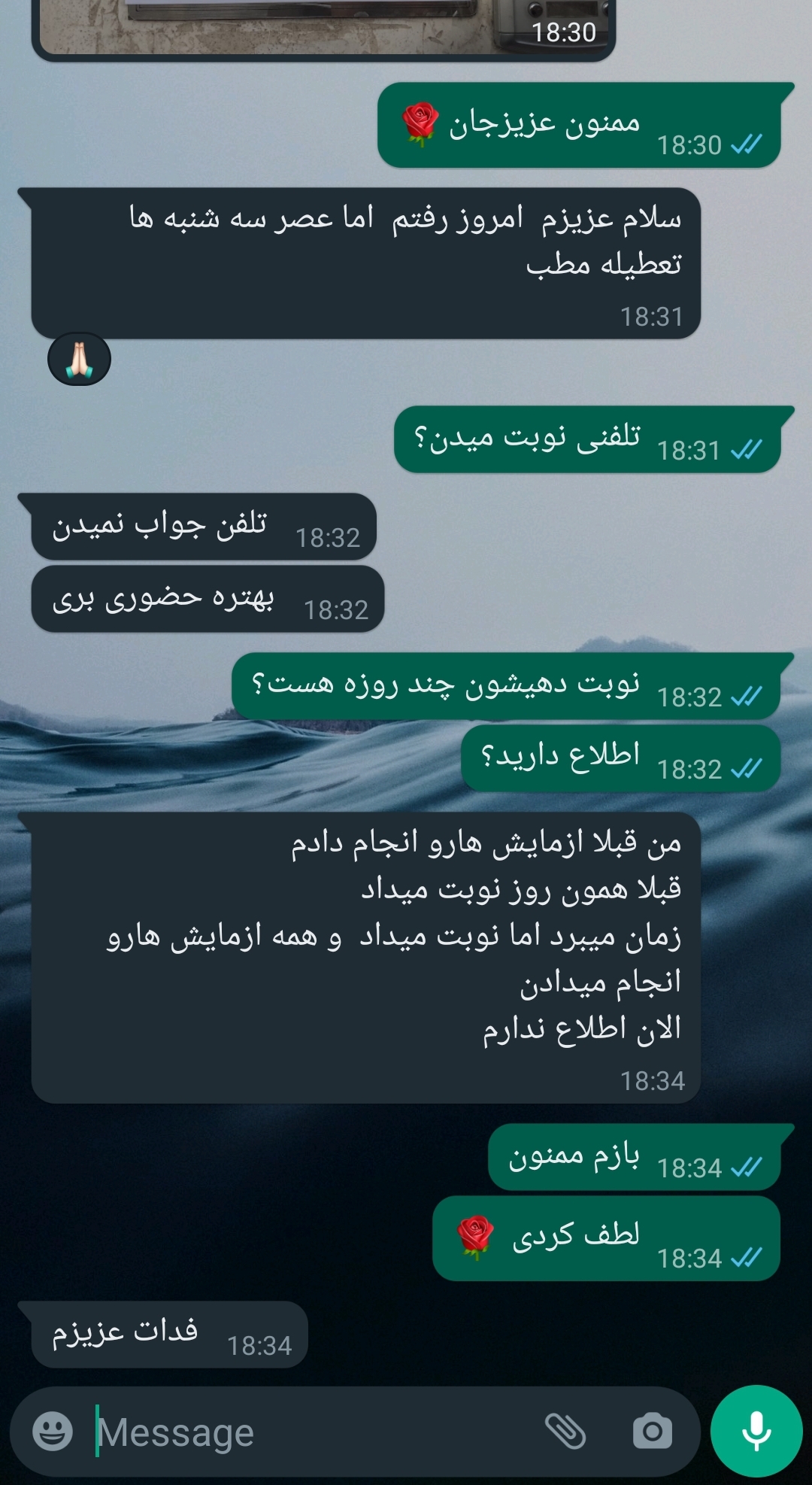Open the image sent at 18:30

[x=323, y=26]
